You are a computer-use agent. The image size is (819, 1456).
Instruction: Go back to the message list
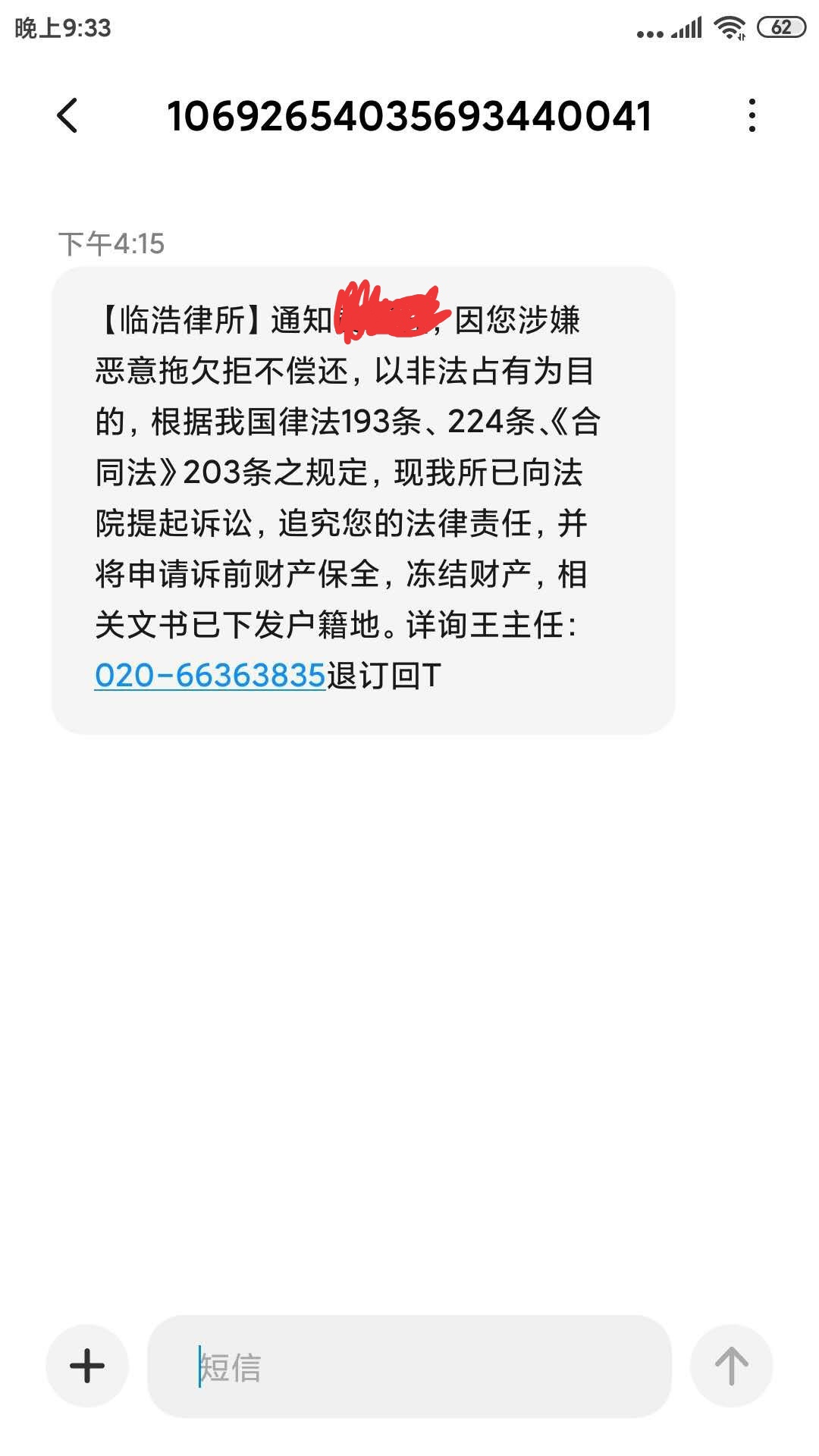pos(67,116)
